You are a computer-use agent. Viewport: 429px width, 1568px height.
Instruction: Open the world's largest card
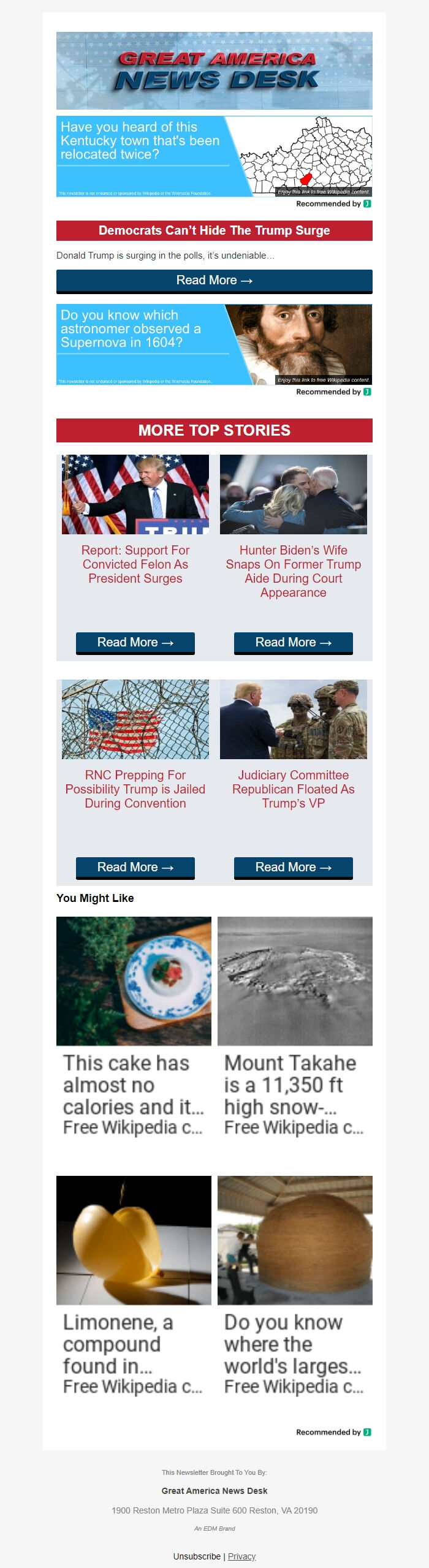tap(295, 1286)
